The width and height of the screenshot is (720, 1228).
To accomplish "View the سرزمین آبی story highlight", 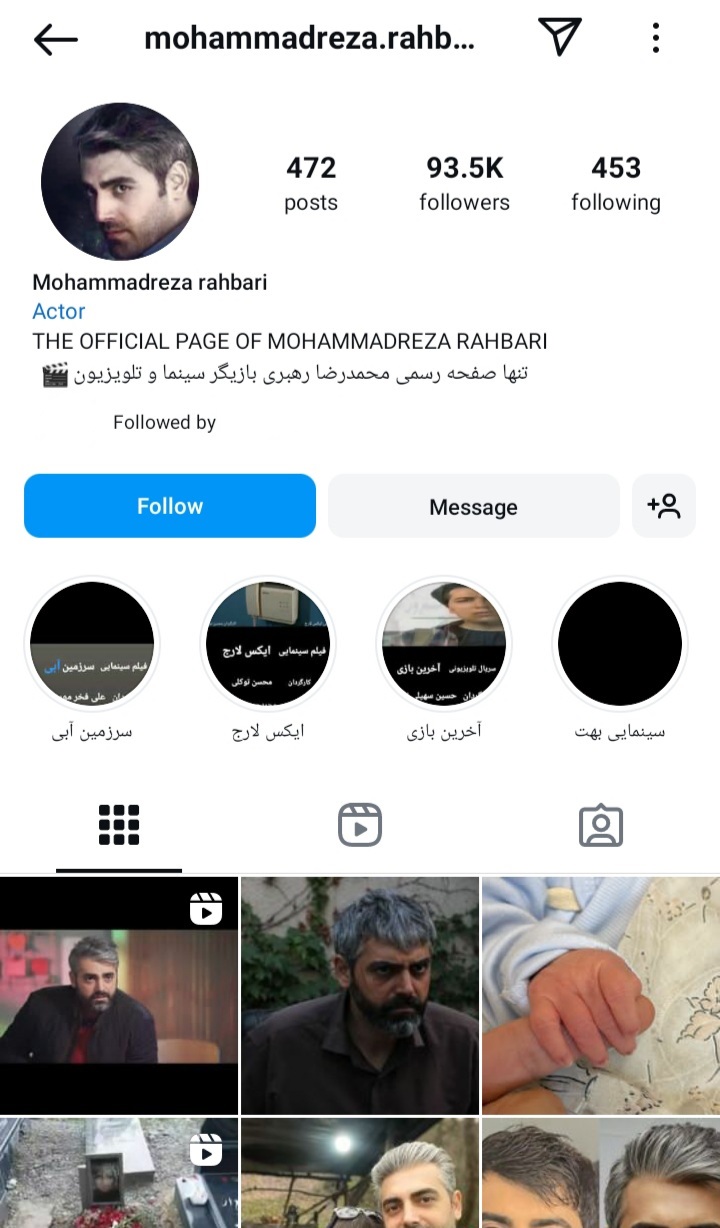I will (91, 644).
